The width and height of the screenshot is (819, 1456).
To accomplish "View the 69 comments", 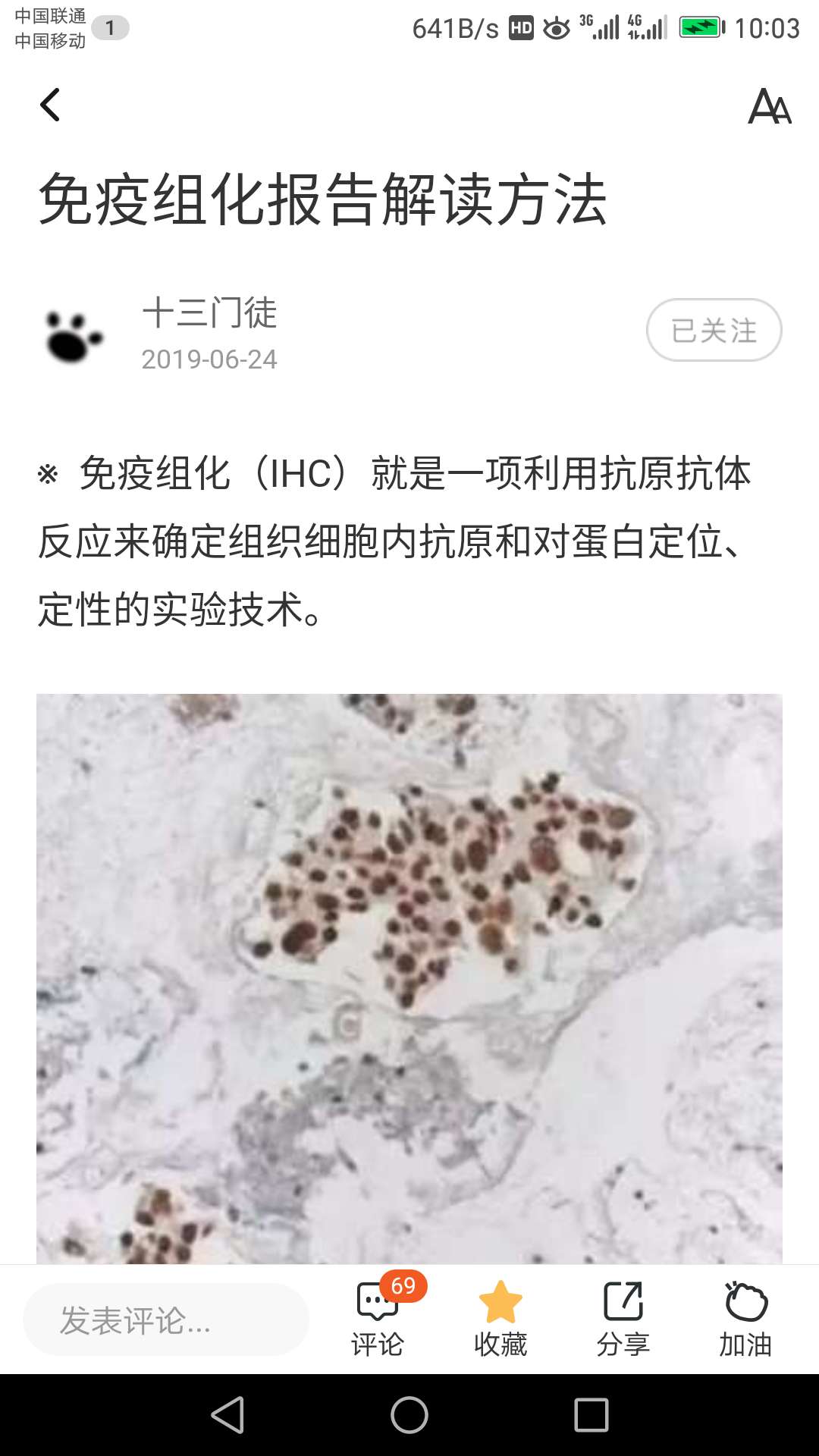I will pyautogui.click(x=378, y=1319).
